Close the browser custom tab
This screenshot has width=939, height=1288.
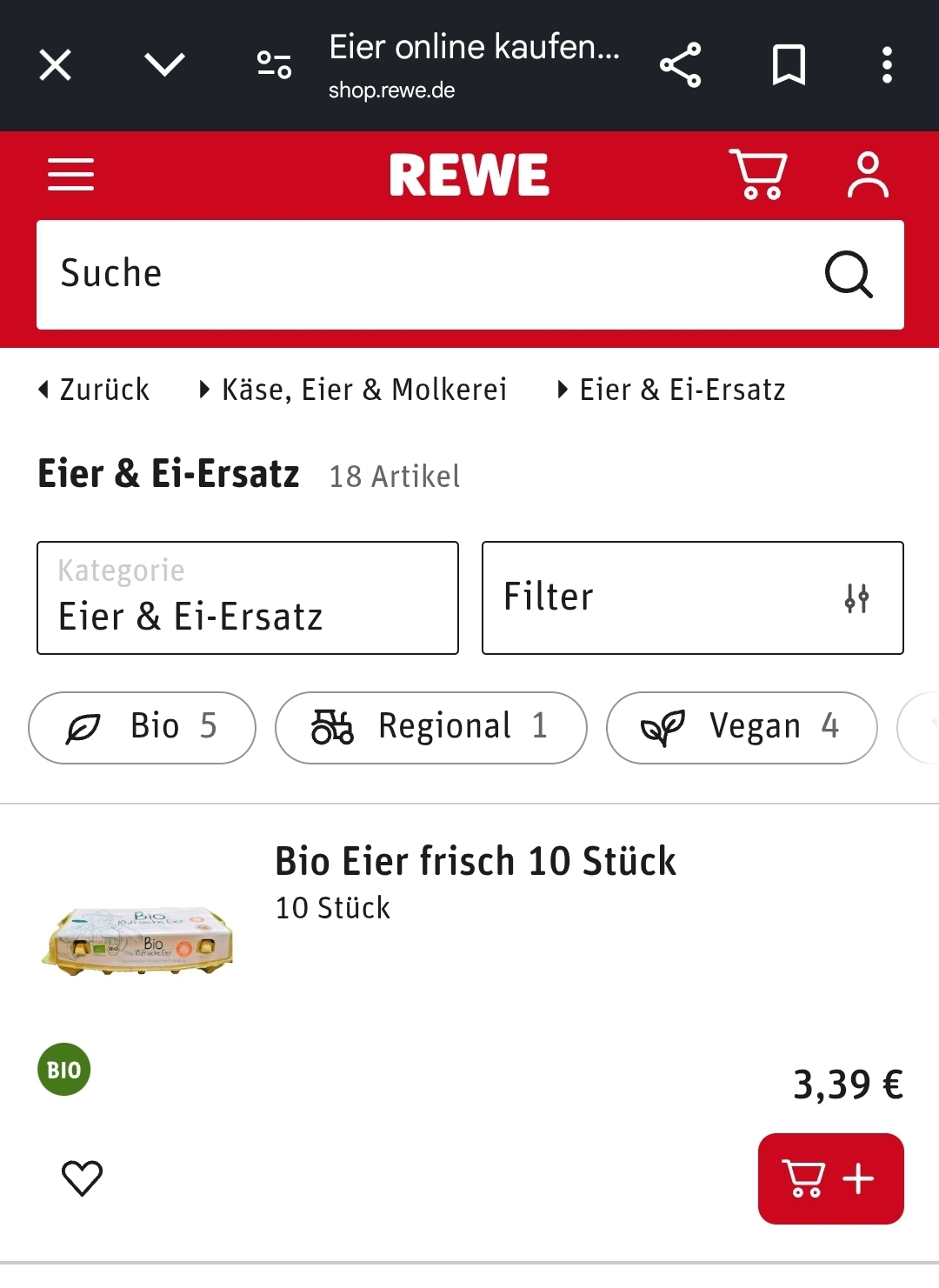56,65
